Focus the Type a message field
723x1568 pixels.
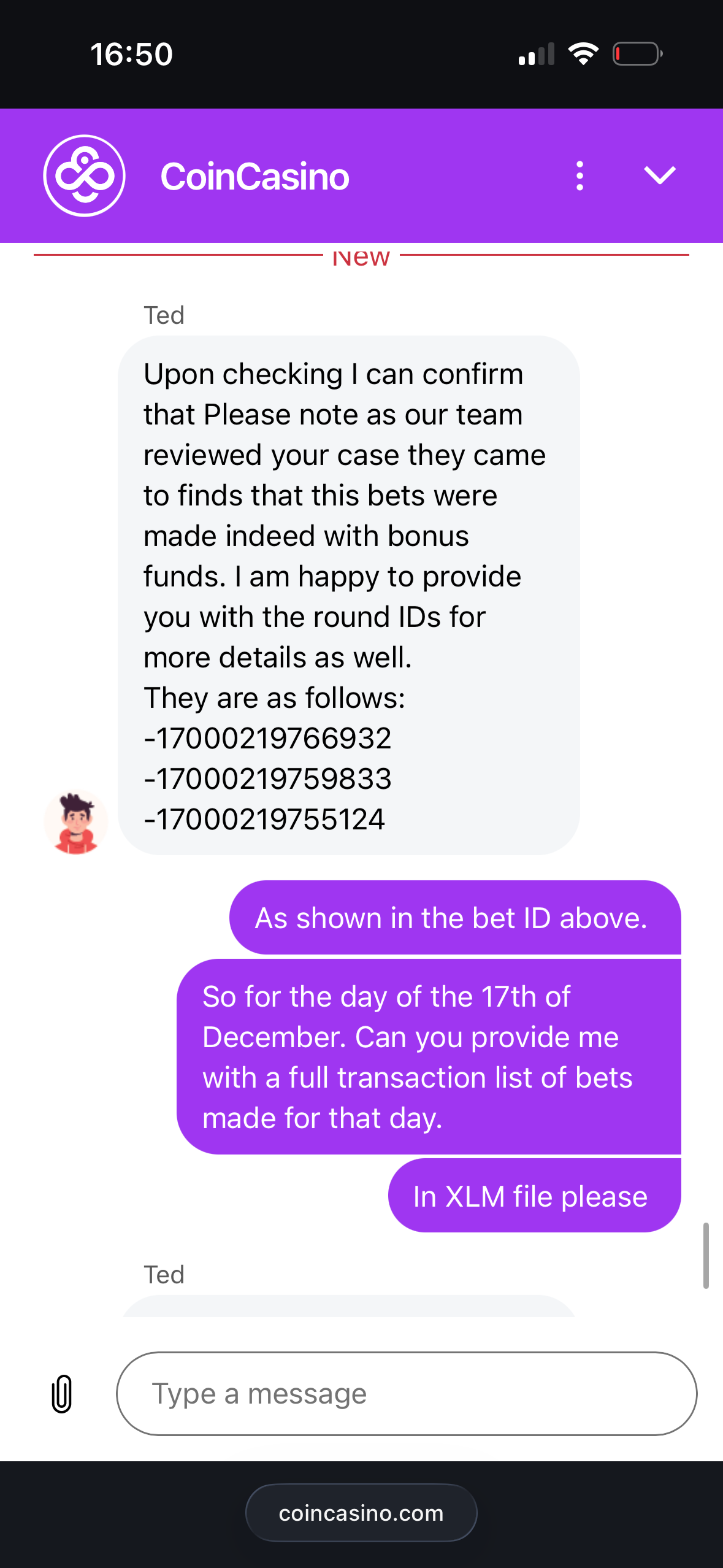(x=406, y=1394)
